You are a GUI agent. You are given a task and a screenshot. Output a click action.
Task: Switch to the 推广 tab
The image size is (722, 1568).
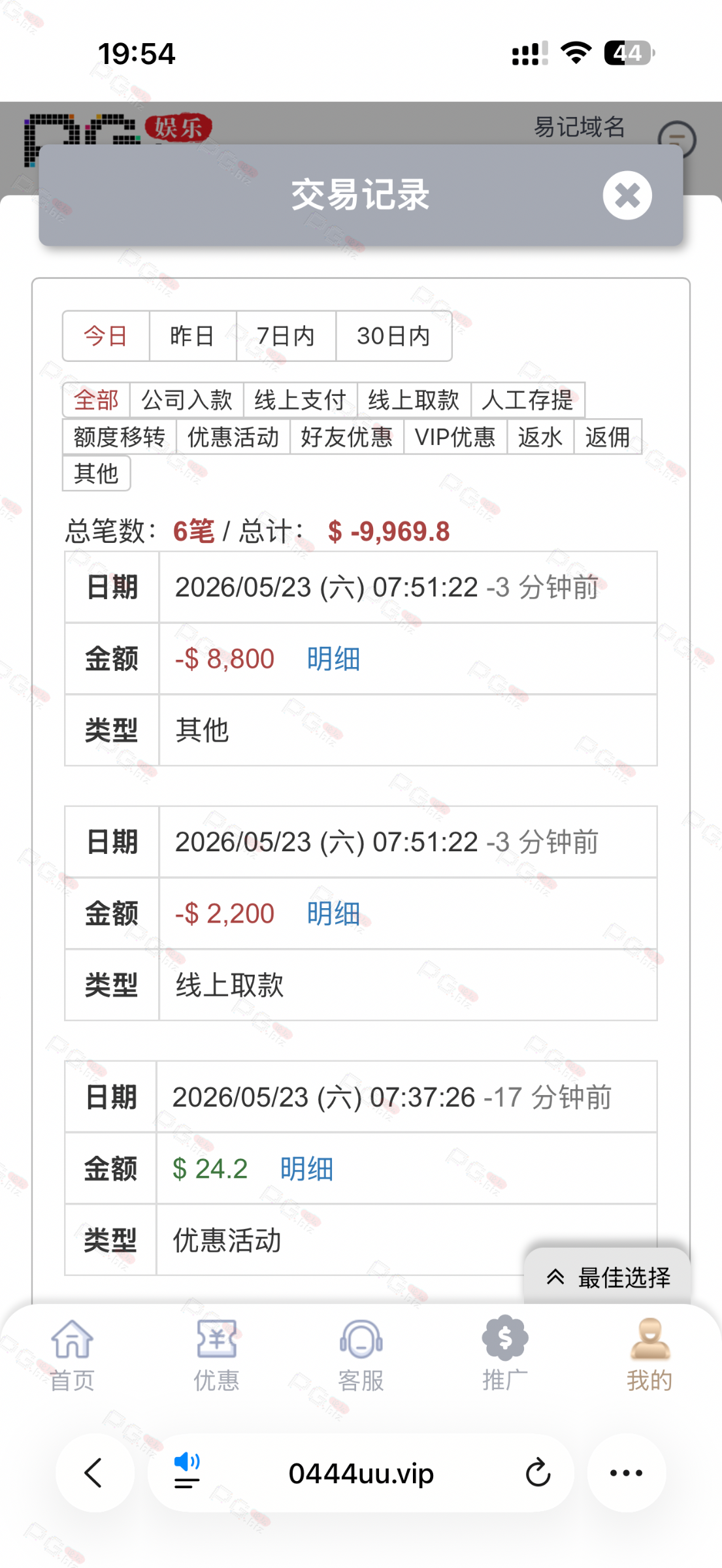[505, 1355]
